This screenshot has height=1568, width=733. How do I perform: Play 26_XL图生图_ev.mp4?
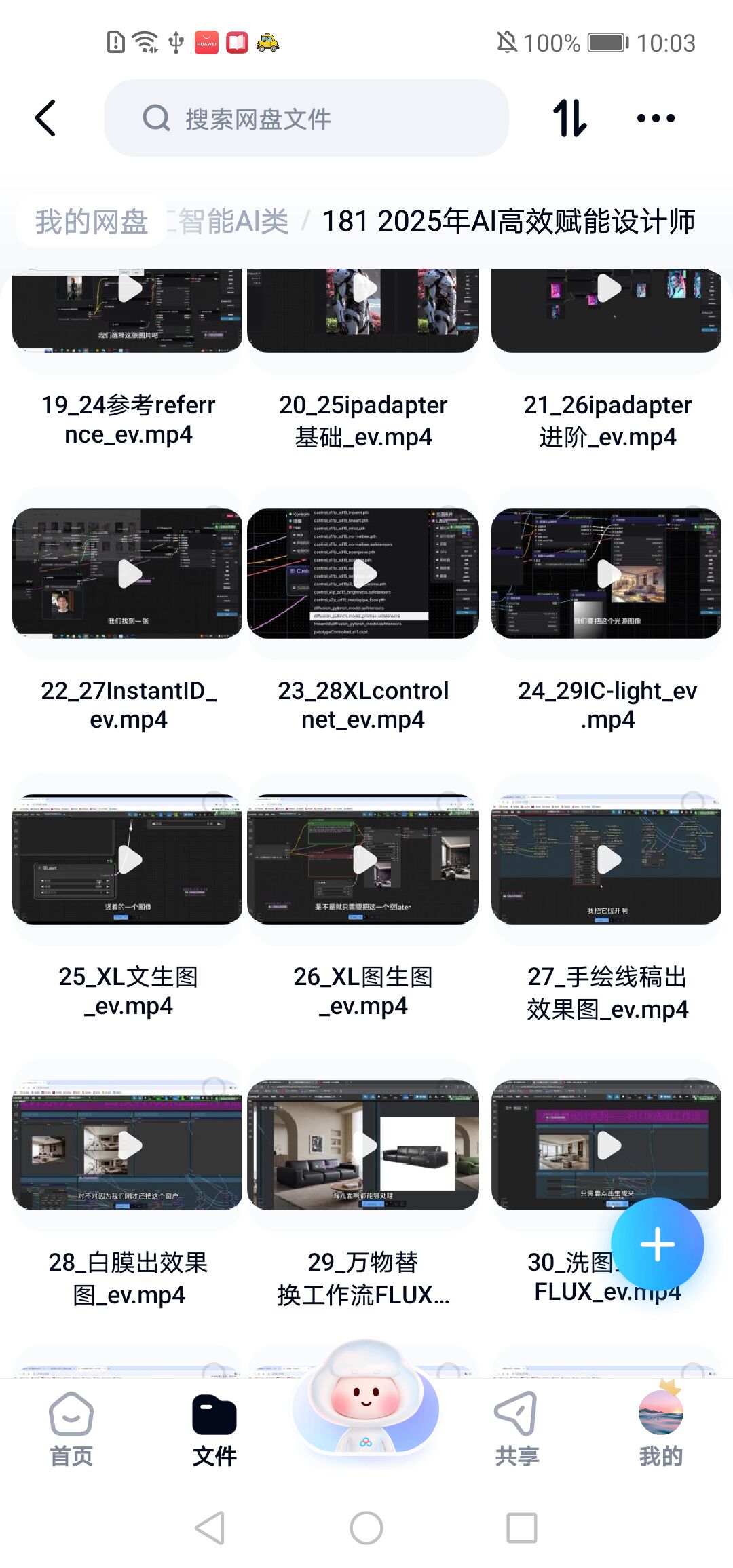[x=363, y=859]
